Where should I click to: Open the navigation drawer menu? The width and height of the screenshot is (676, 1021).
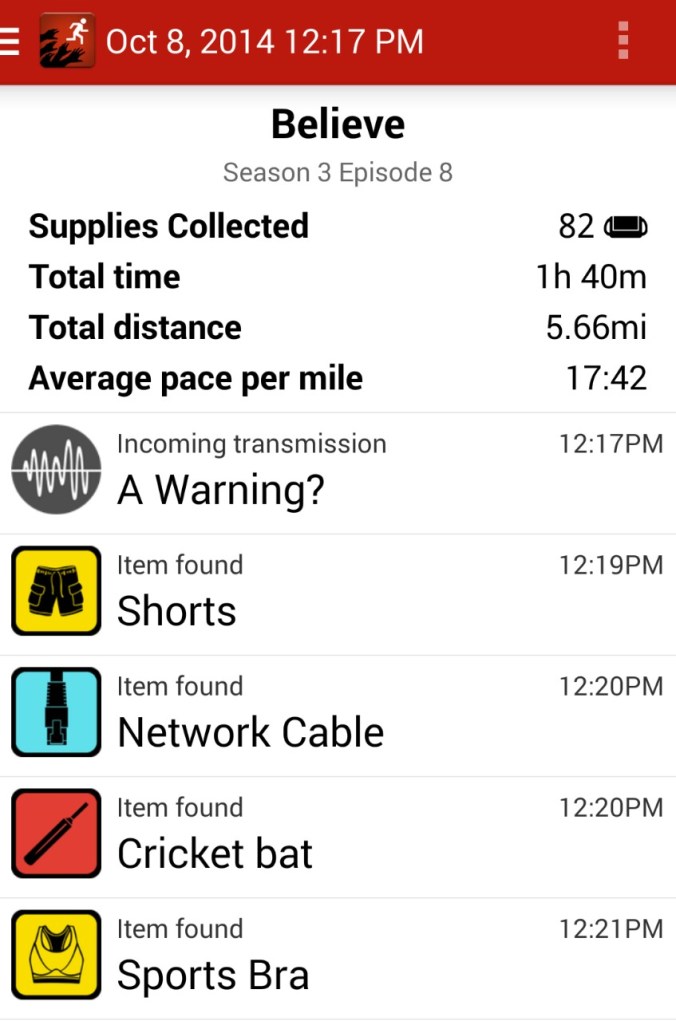pos(10,41)
